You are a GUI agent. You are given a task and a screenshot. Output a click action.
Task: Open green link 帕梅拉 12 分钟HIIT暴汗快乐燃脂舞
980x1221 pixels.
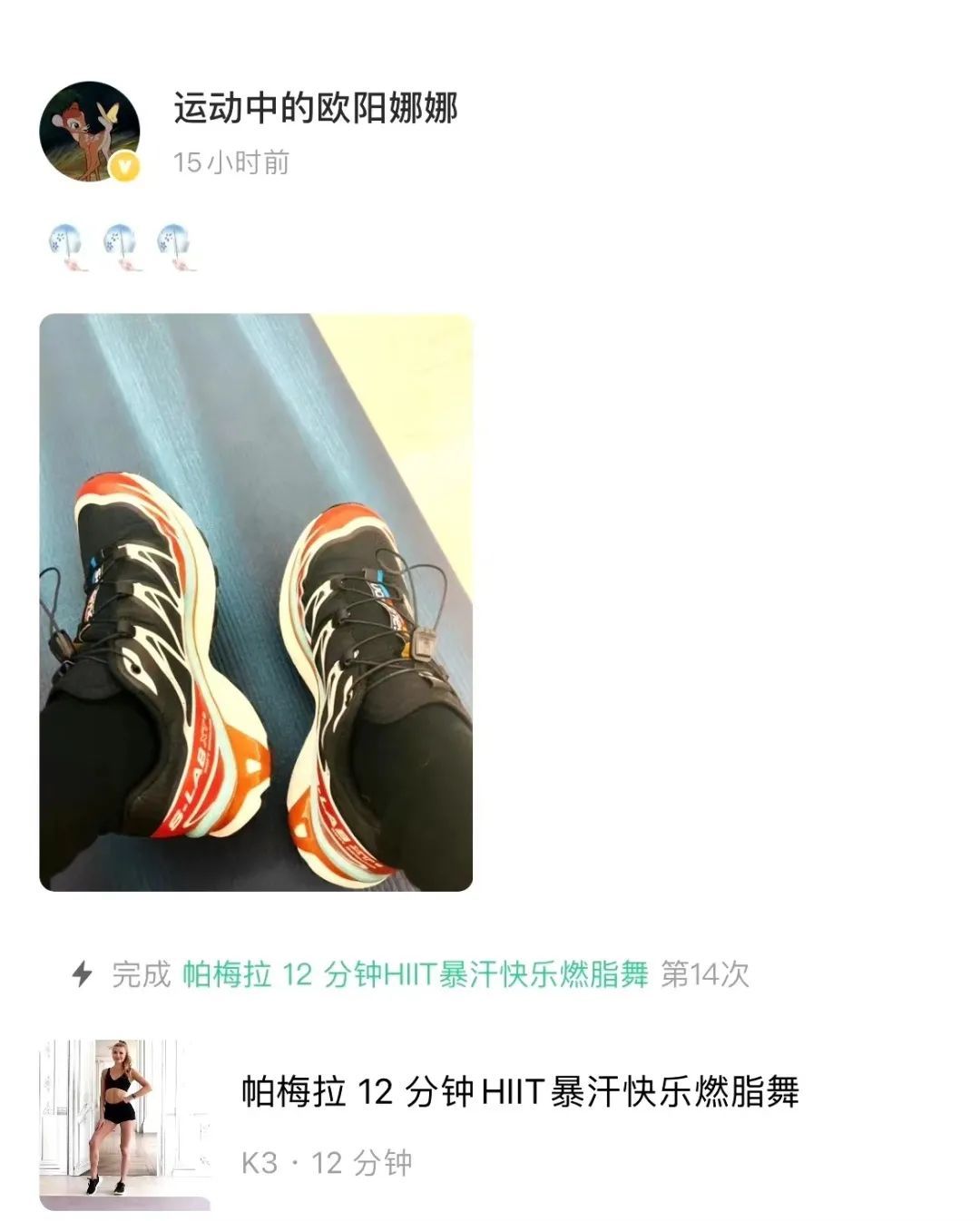pyautogui.click(x=416, y=974)
